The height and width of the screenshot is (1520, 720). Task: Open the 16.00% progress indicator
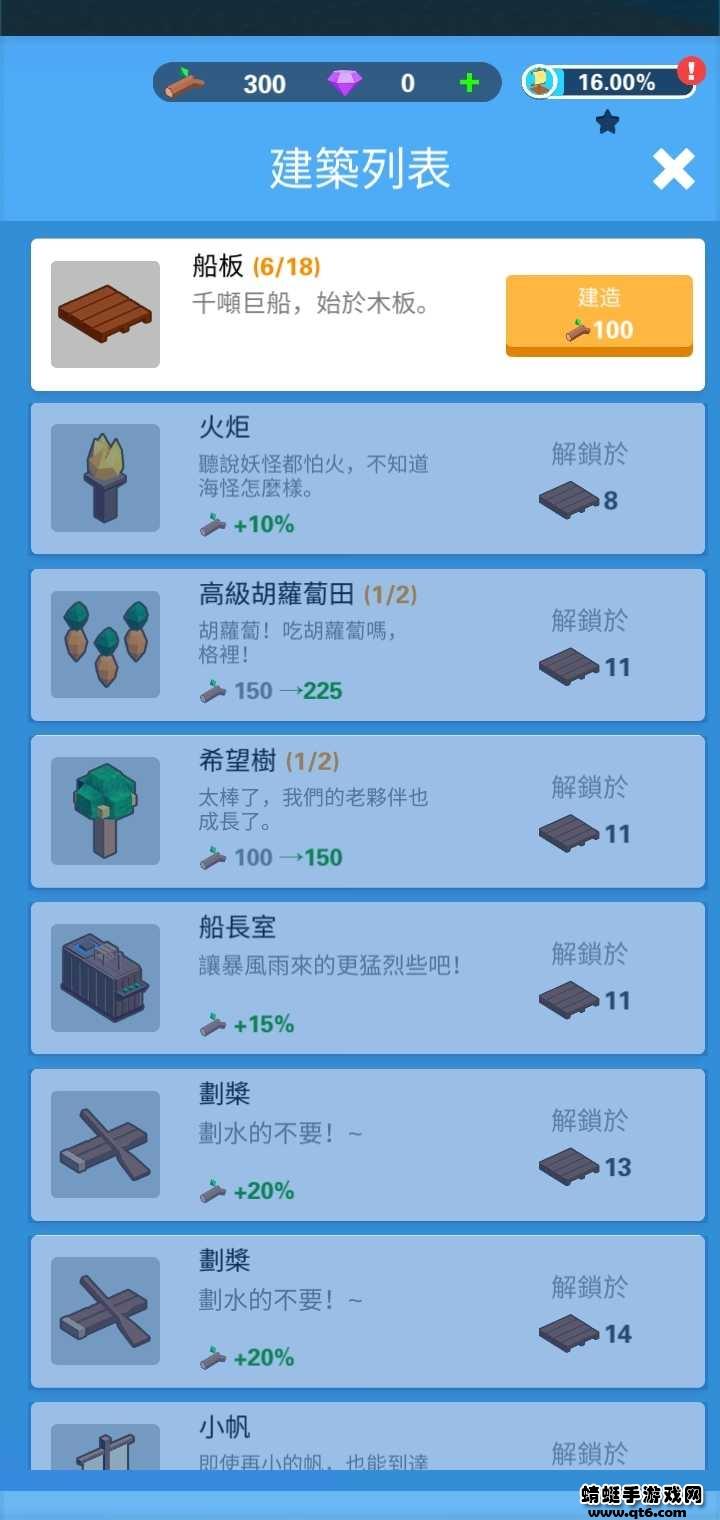(610, 82)
